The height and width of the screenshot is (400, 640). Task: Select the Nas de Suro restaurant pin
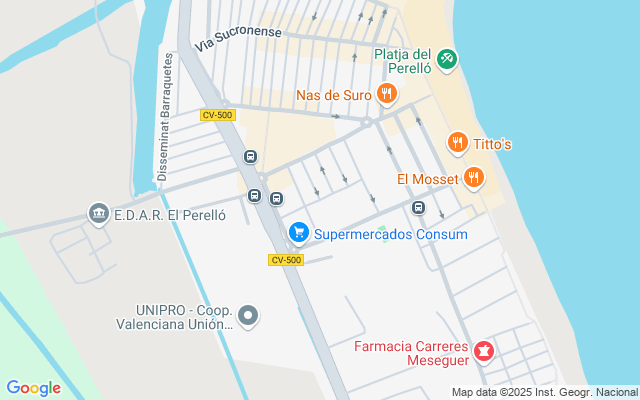(387, 95)
